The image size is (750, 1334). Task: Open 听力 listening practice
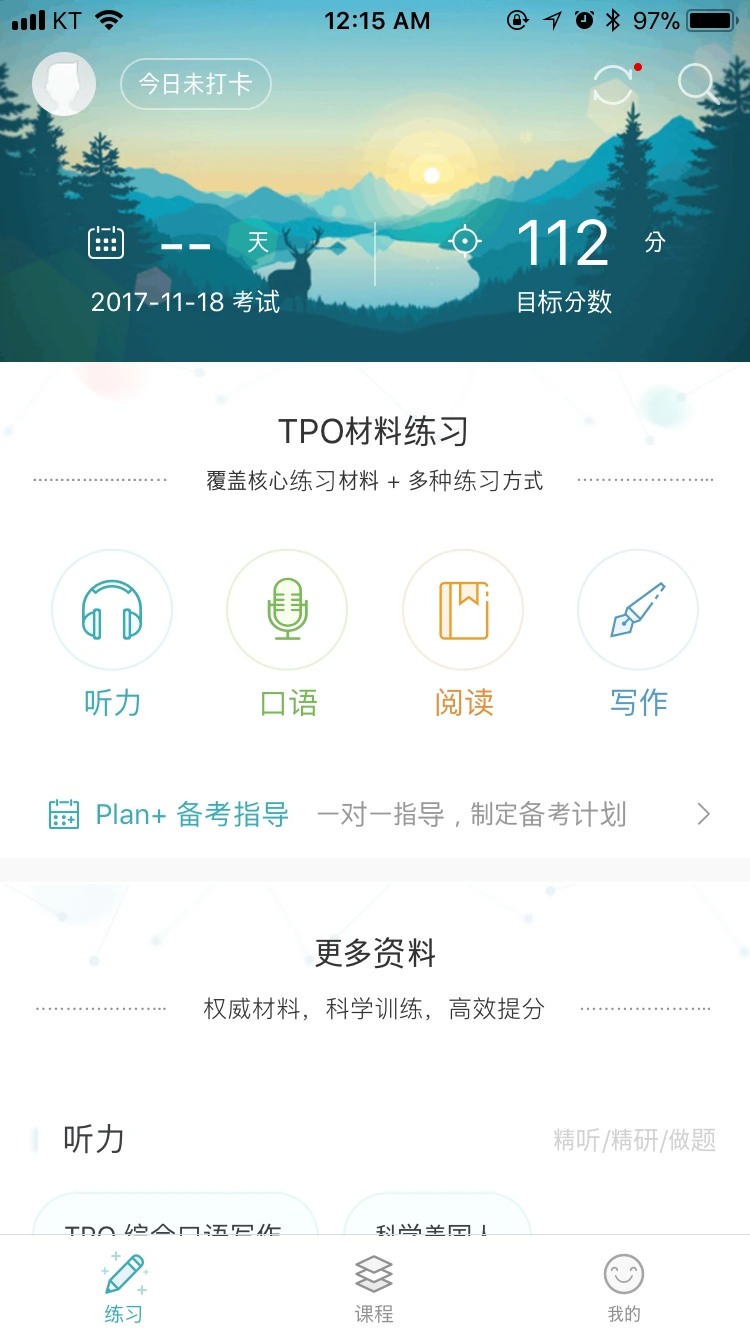[112, 634]
